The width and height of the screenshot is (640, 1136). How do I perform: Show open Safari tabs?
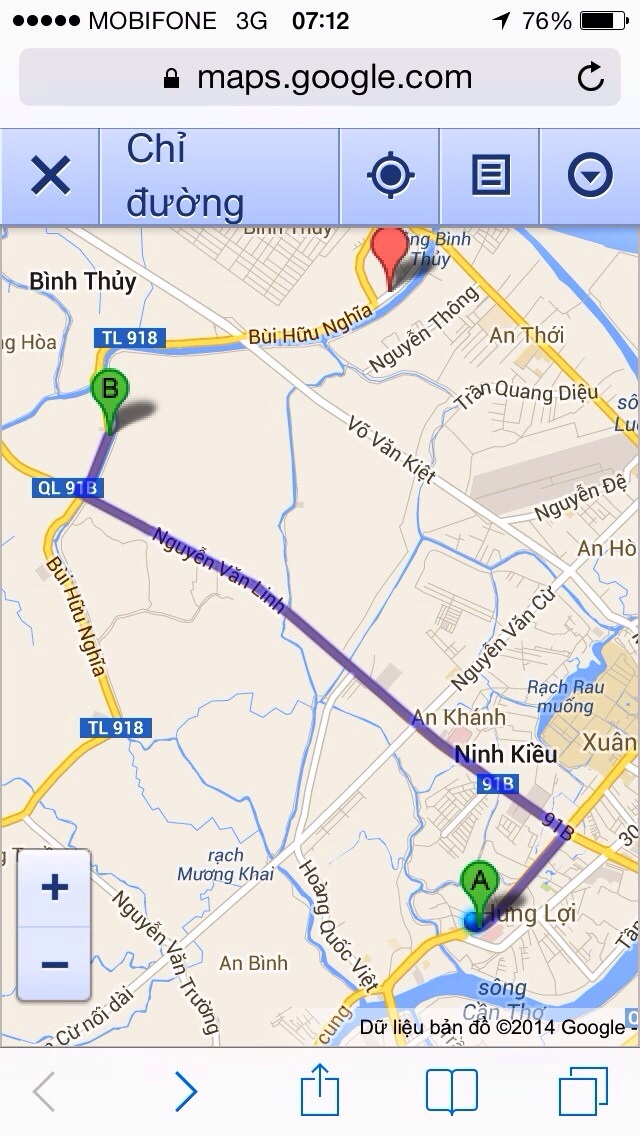(x=583, y=1090)
